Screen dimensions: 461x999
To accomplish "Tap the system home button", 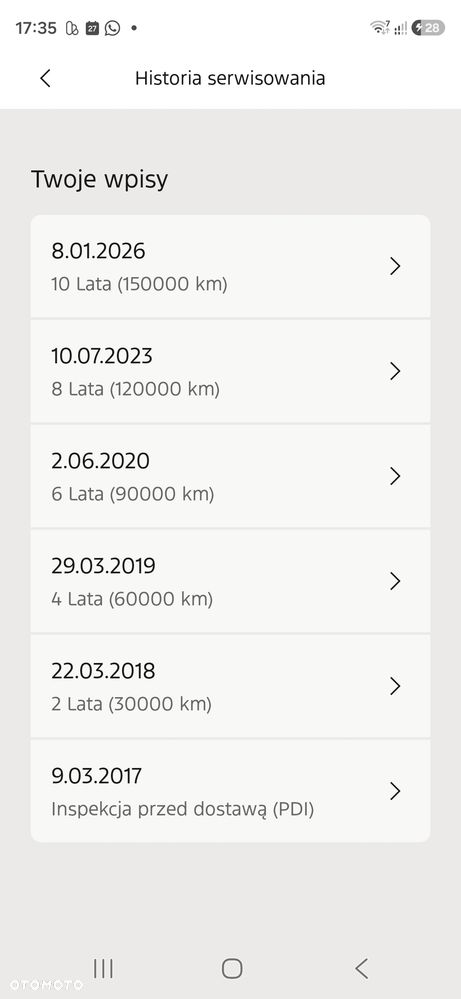I will pos(232,968).
